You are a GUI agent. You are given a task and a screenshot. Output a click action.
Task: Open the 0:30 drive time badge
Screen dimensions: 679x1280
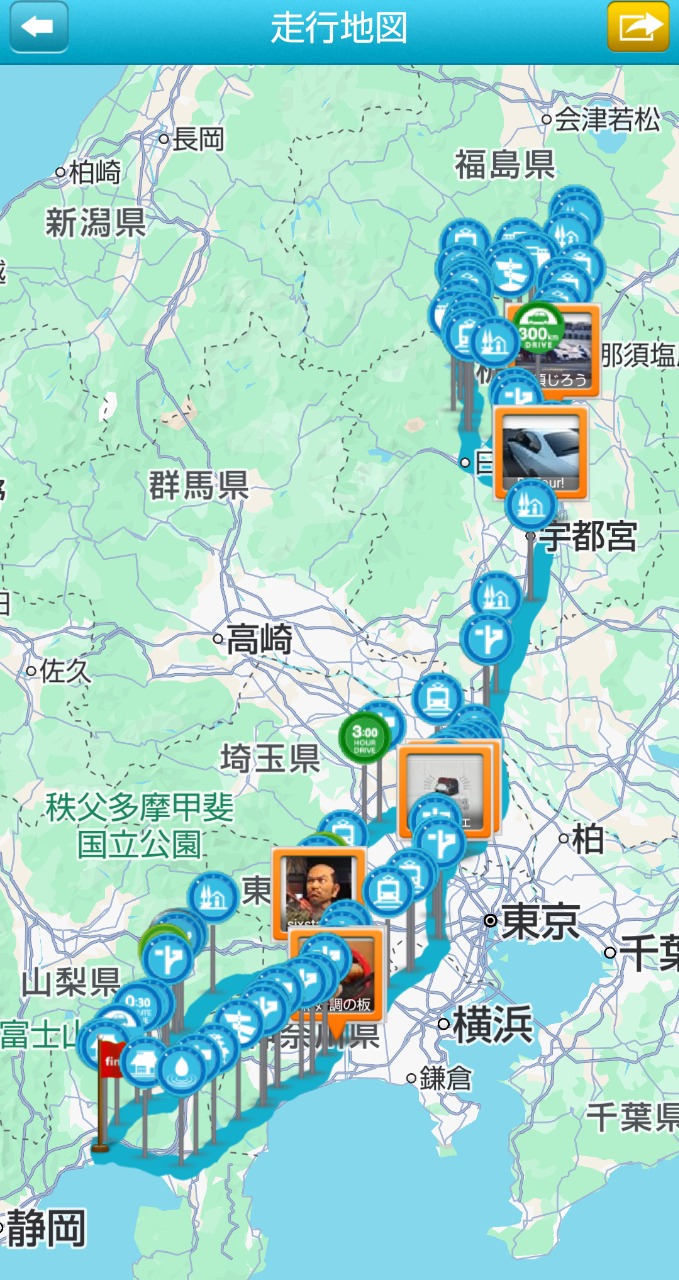click(x=139, y=1005)
